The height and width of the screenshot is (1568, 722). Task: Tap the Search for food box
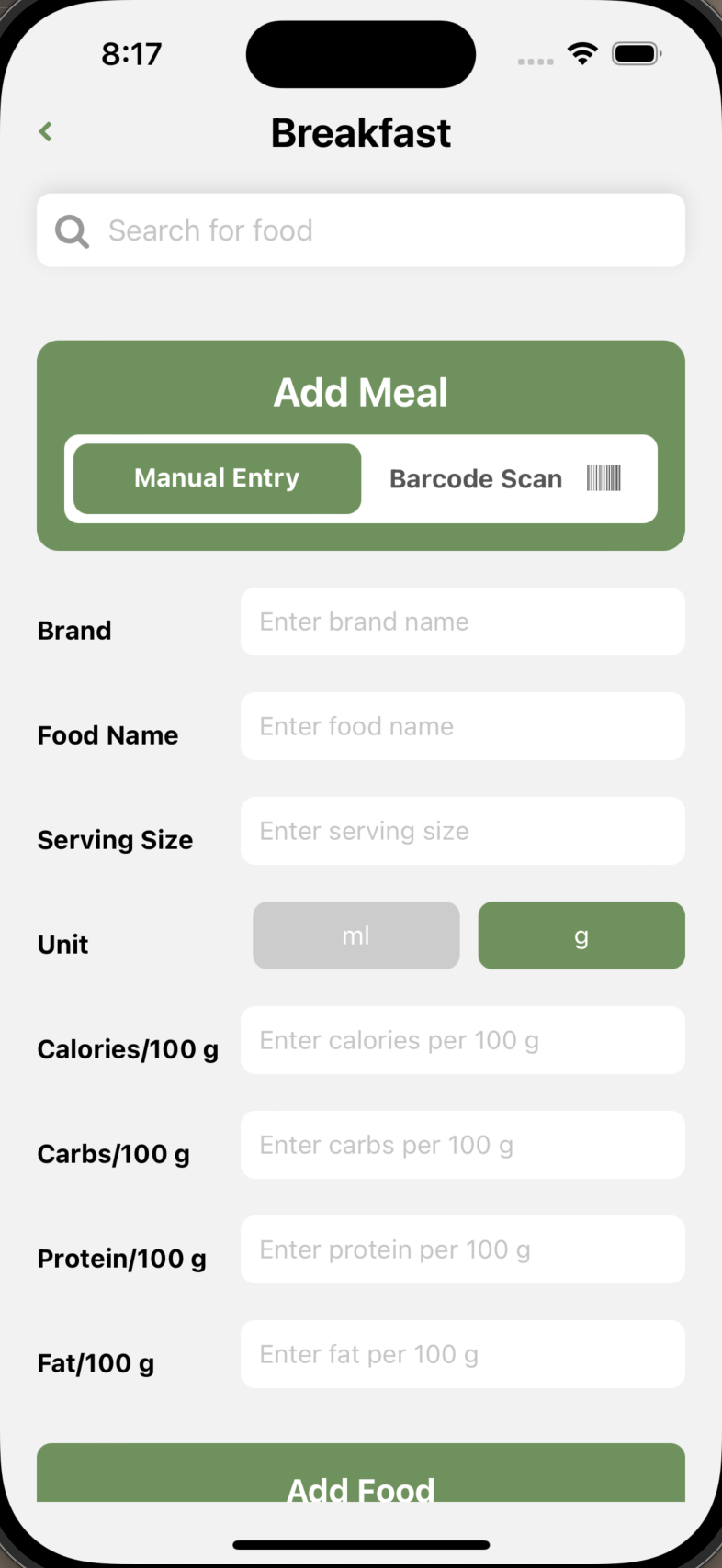pos(361,230)
